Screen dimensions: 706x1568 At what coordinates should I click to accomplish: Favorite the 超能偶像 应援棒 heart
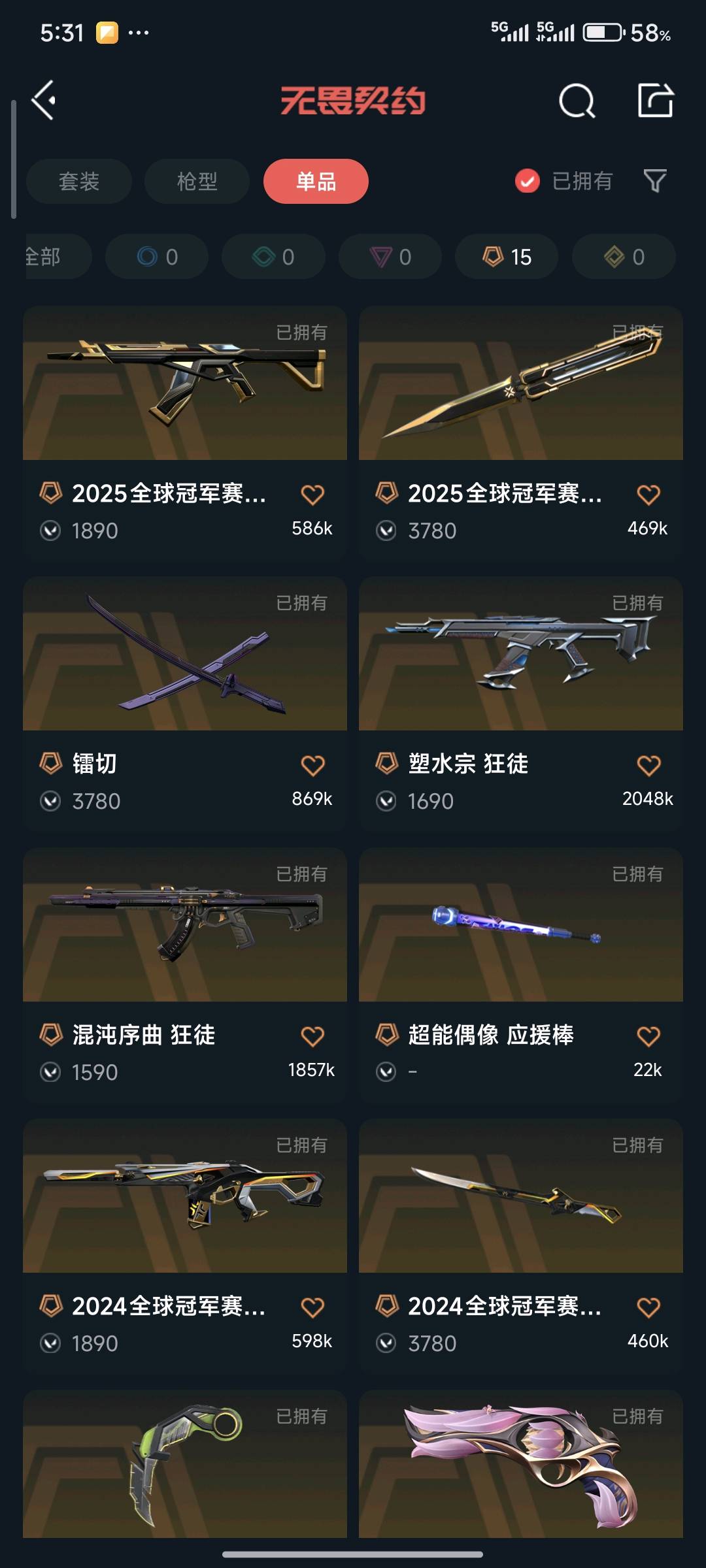pyautogui.click(x=648, y=1036)
